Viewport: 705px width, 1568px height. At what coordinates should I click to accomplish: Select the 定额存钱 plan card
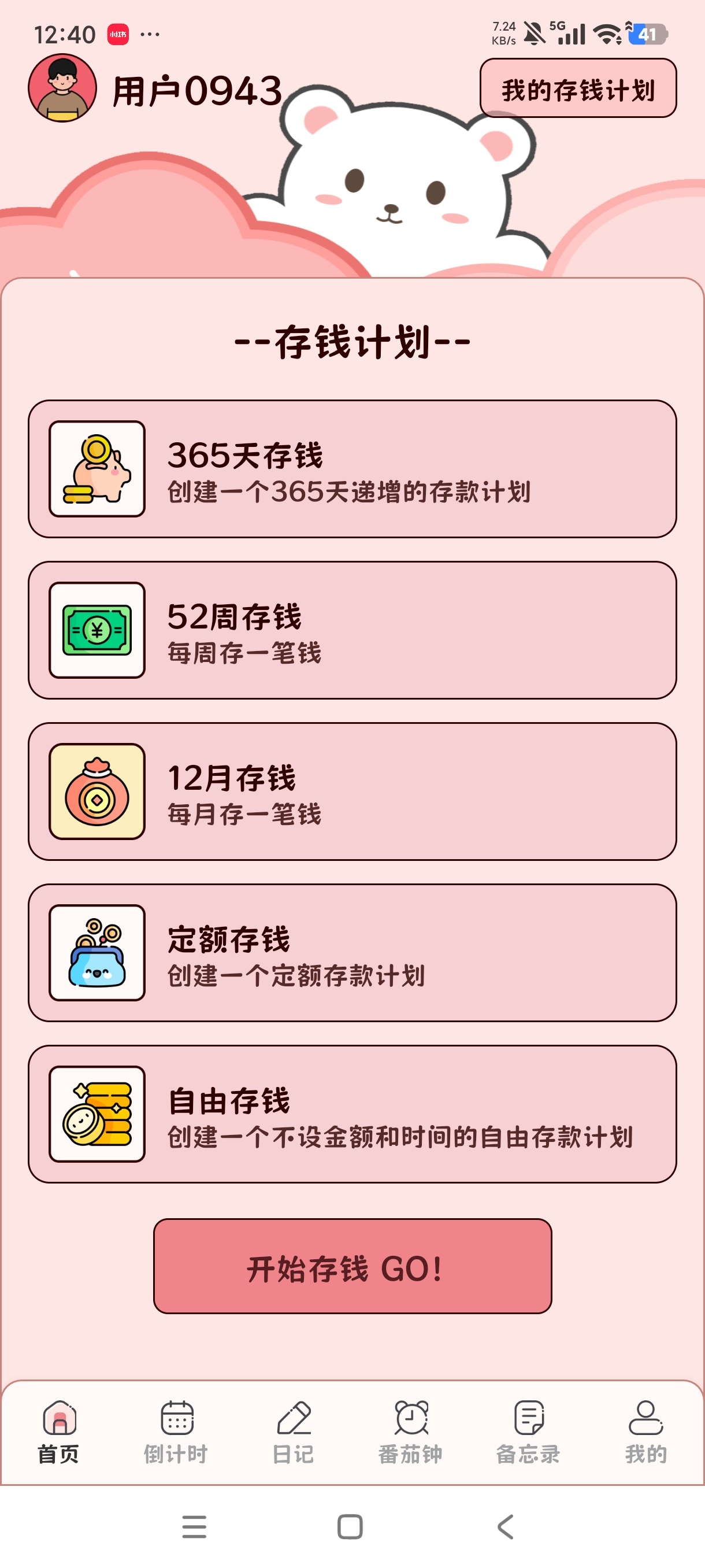click(x=352, y=953)
